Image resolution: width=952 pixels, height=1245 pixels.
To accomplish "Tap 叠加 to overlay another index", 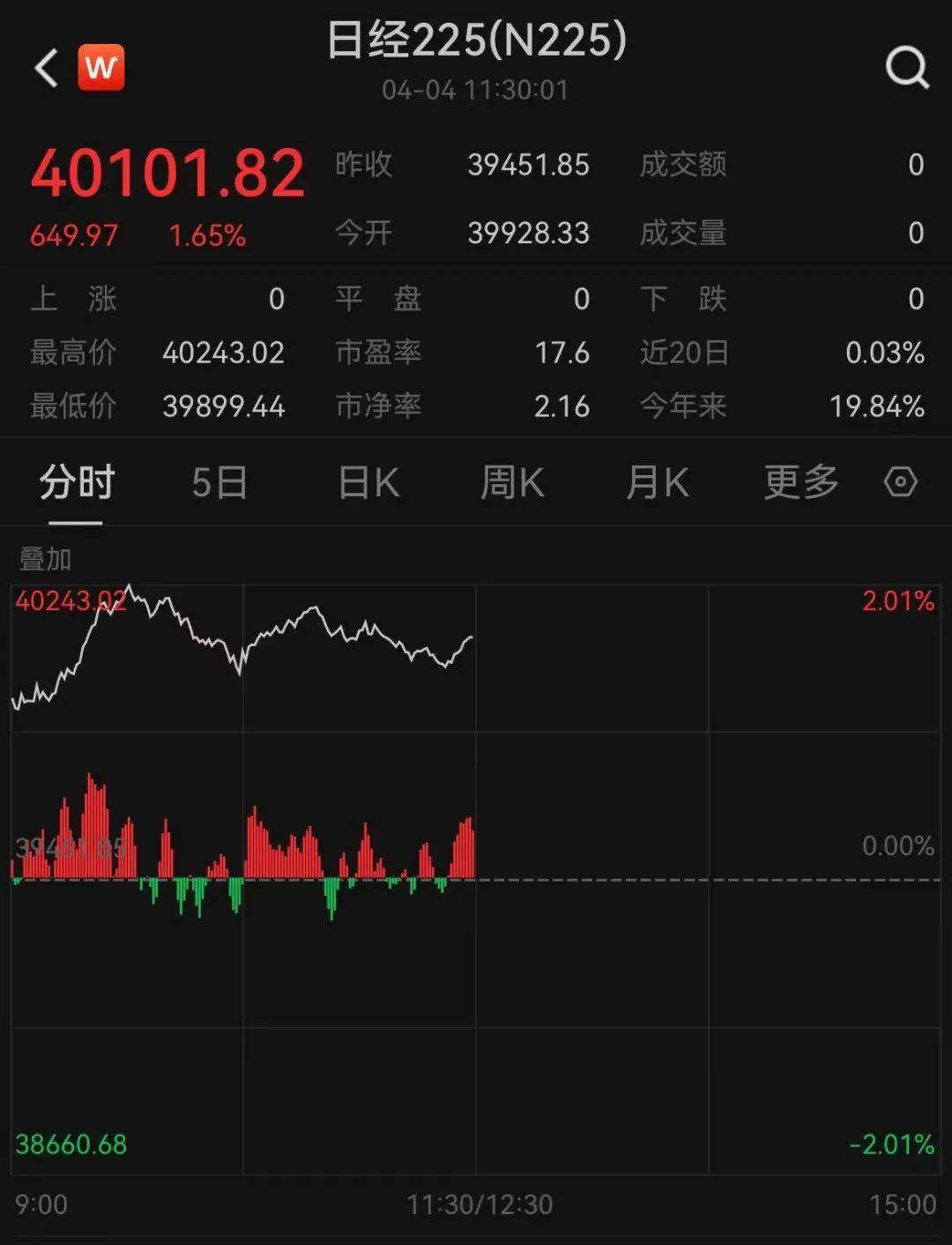I will 45,559.
